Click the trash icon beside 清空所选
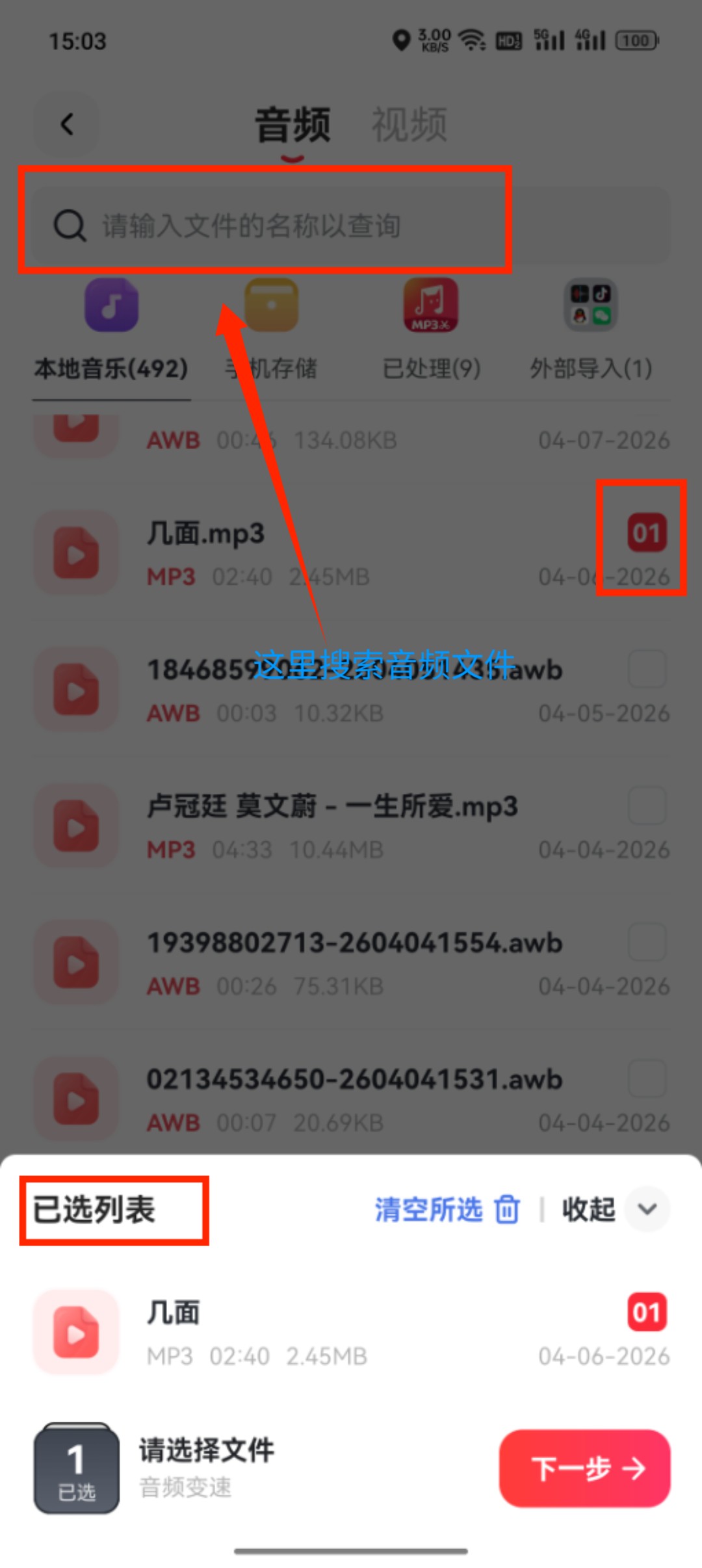702x1568 pixels. pos(506,1209)
